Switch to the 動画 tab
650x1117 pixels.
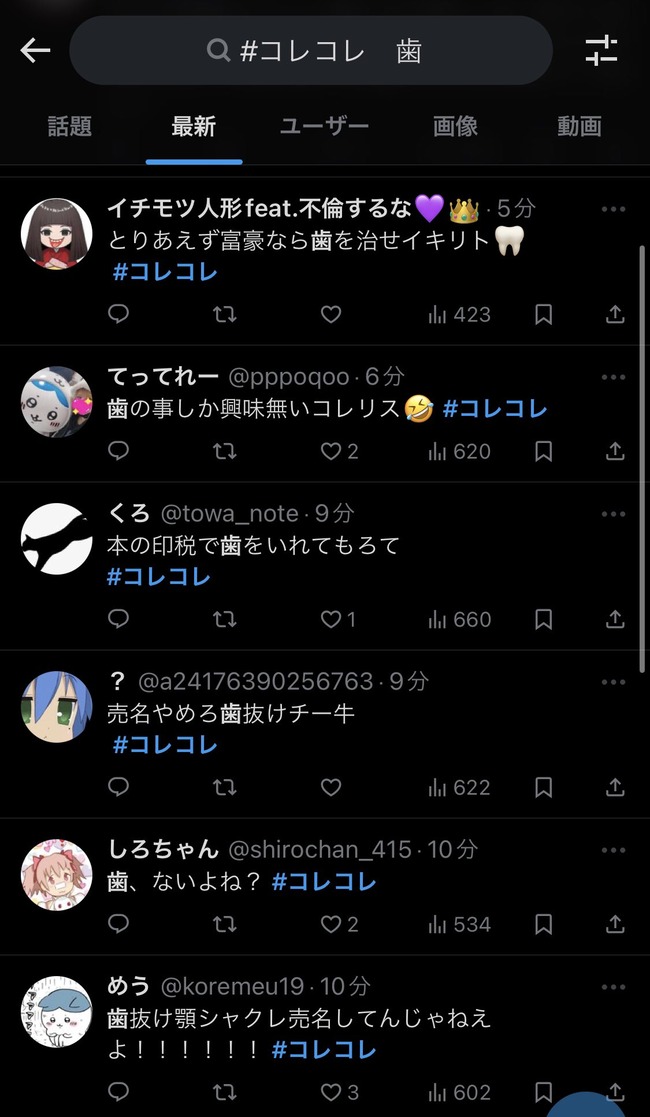[x=579, y=127]
